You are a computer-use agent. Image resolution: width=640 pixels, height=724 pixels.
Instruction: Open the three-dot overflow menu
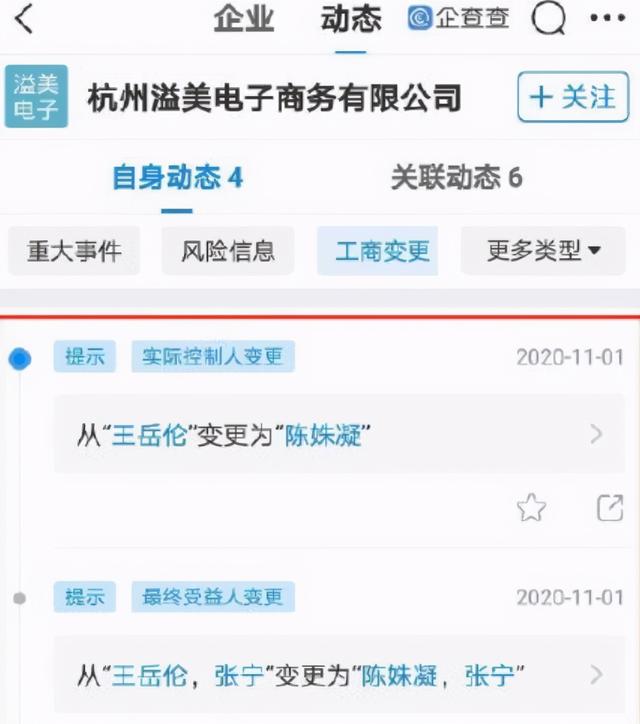click(612, 19)
